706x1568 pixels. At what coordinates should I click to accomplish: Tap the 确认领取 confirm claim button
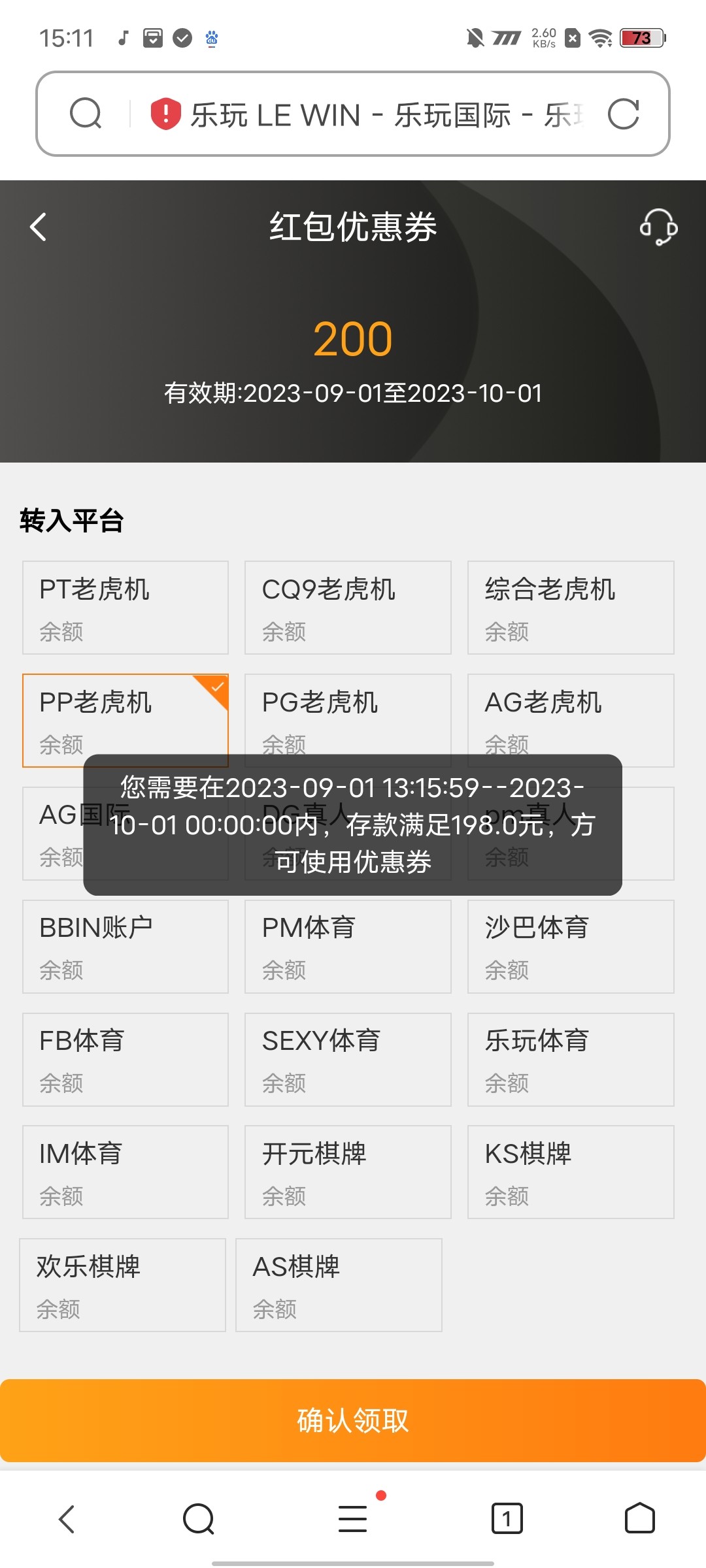(353, 1418)
